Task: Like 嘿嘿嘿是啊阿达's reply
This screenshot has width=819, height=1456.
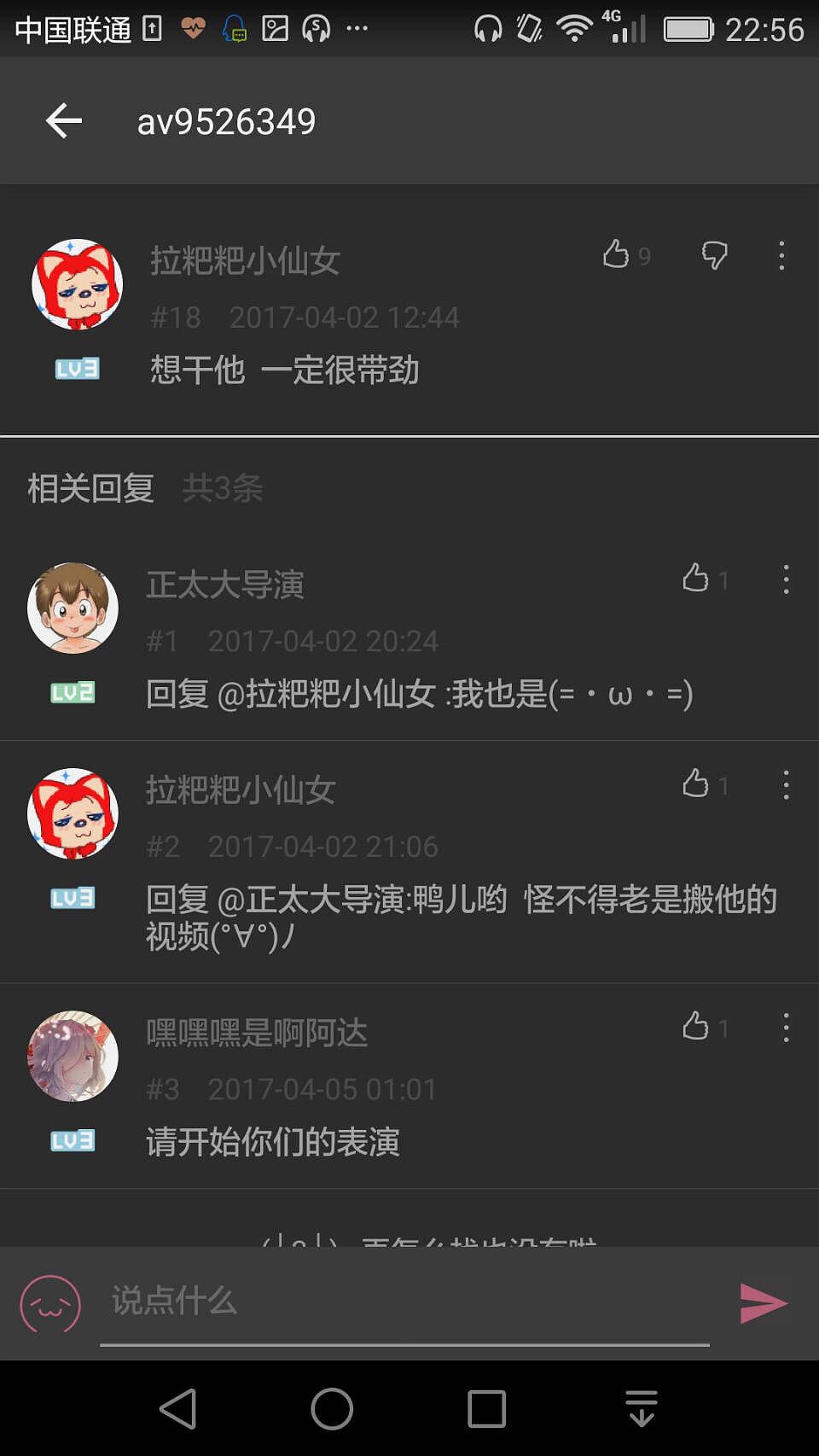Action: [x=696, y=1027]
